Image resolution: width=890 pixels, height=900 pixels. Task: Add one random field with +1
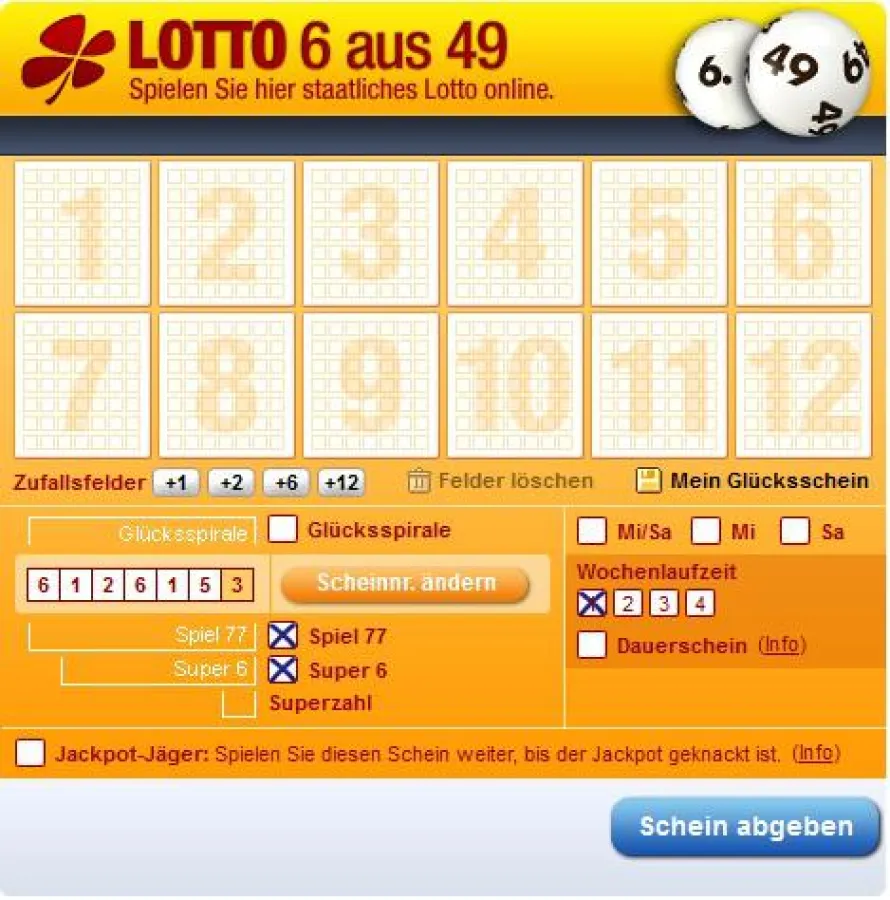coord(176,483)
